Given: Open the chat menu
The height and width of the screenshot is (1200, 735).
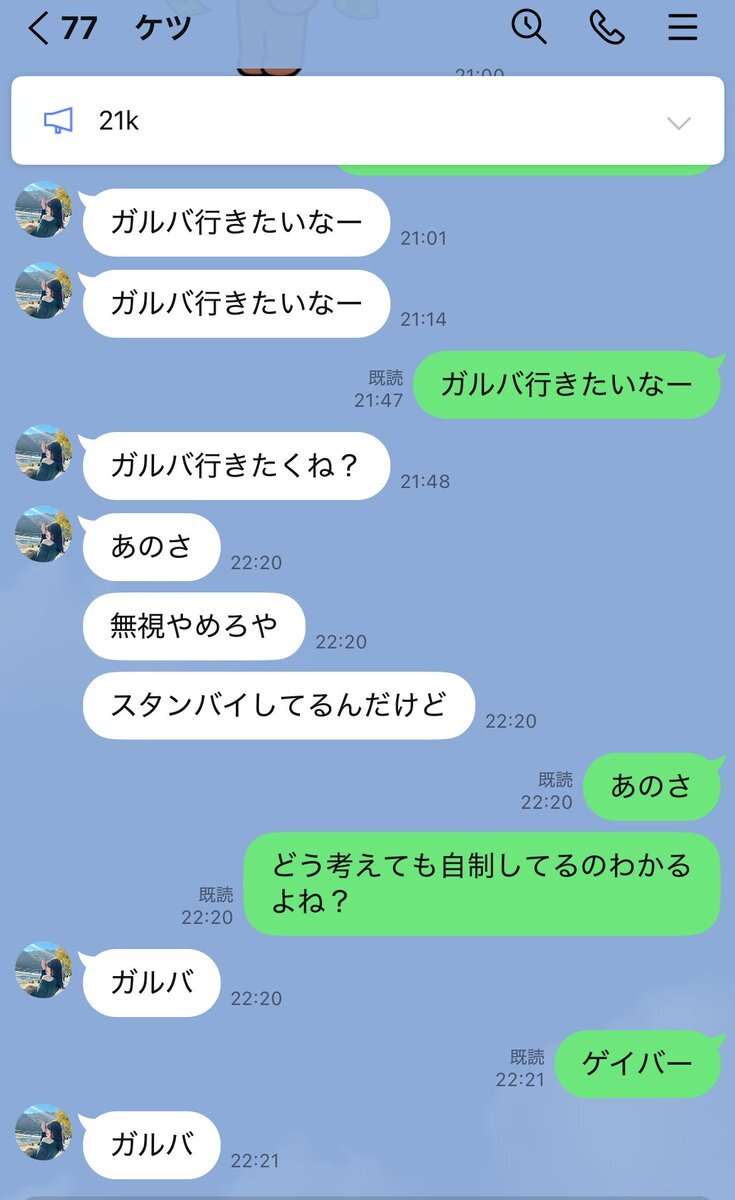Looking at the screenshot, I should pos(683,27).
